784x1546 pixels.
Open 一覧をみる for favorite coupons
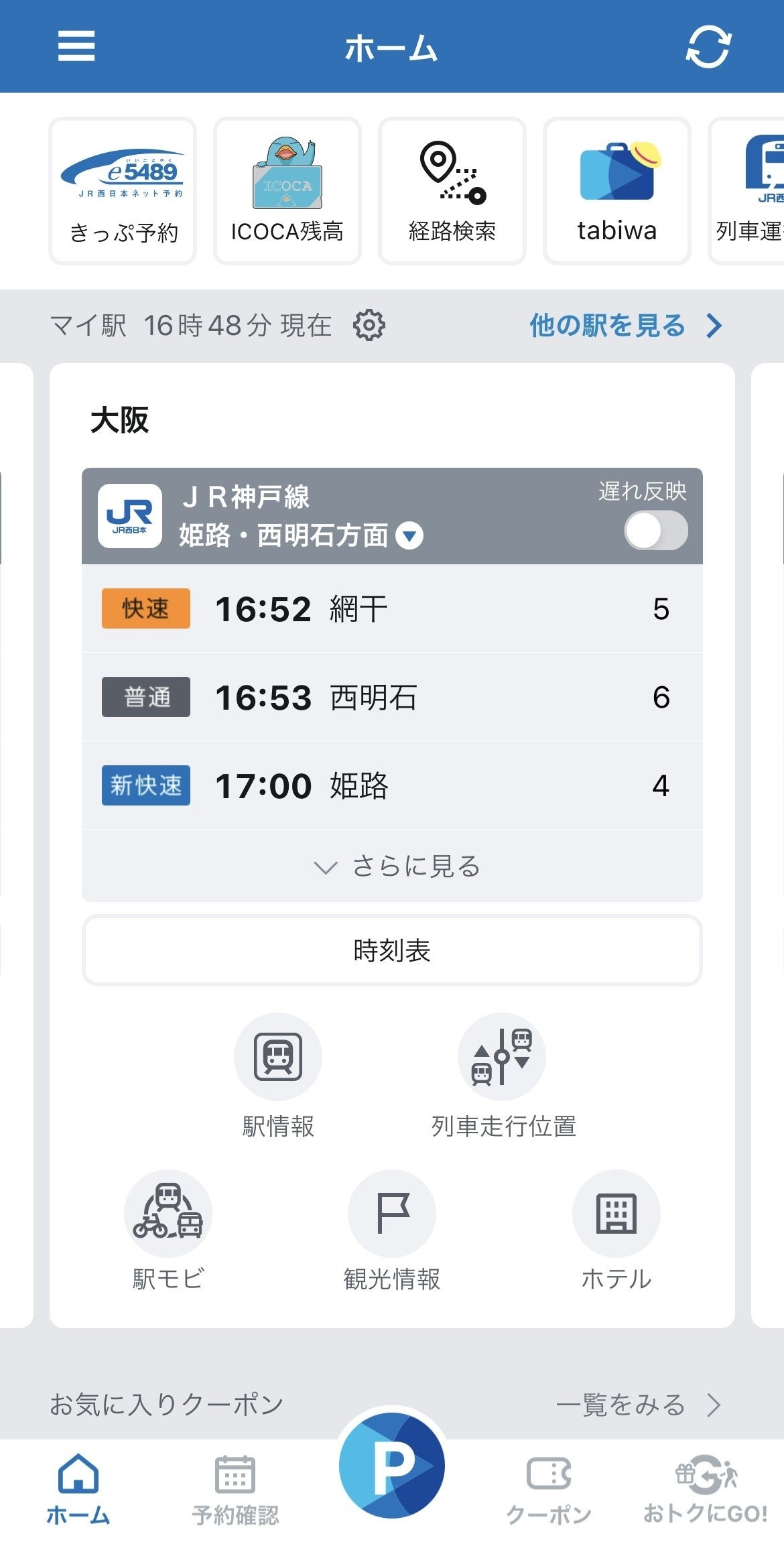click(x=638, y=1405)
